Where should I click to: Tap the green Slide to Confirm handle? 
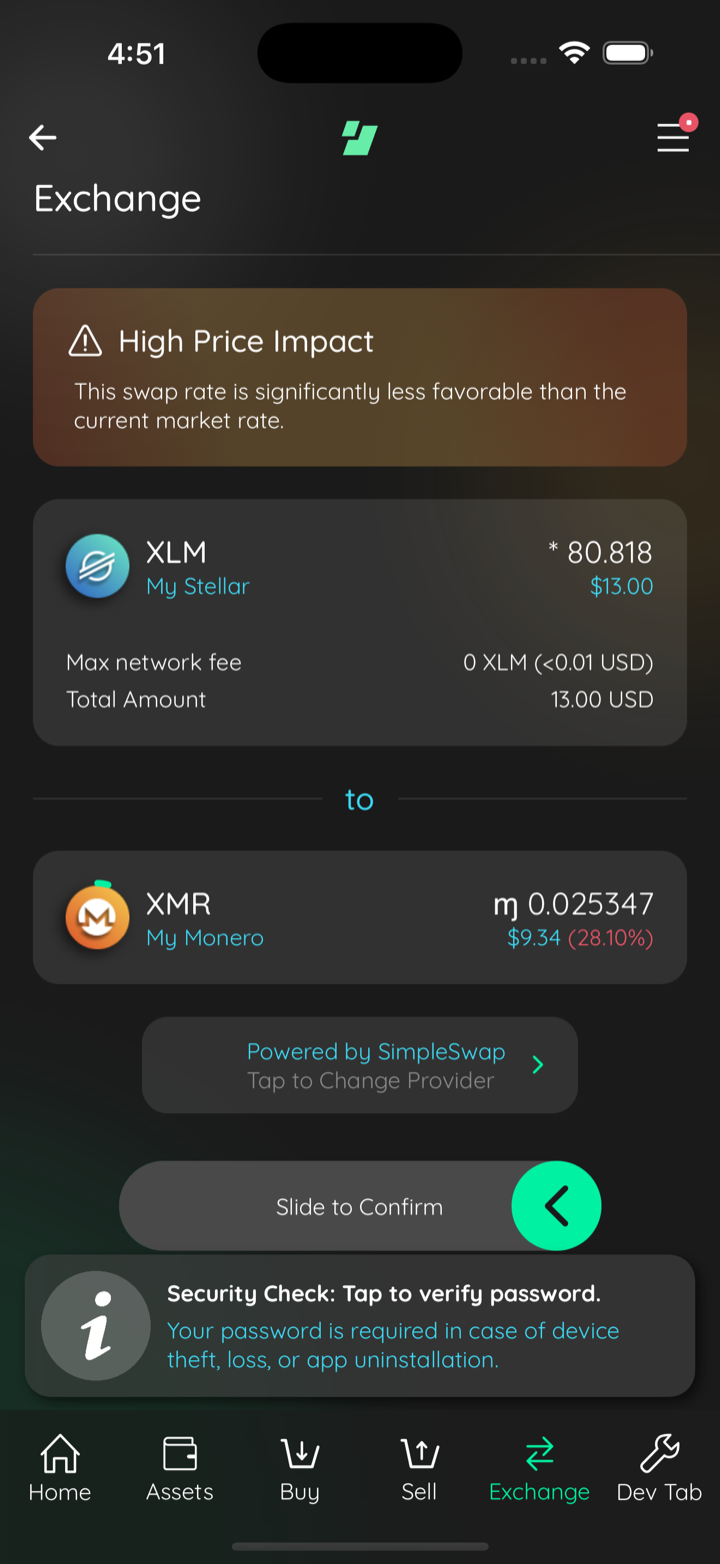pyautogui.click(x=556, y=1206)
